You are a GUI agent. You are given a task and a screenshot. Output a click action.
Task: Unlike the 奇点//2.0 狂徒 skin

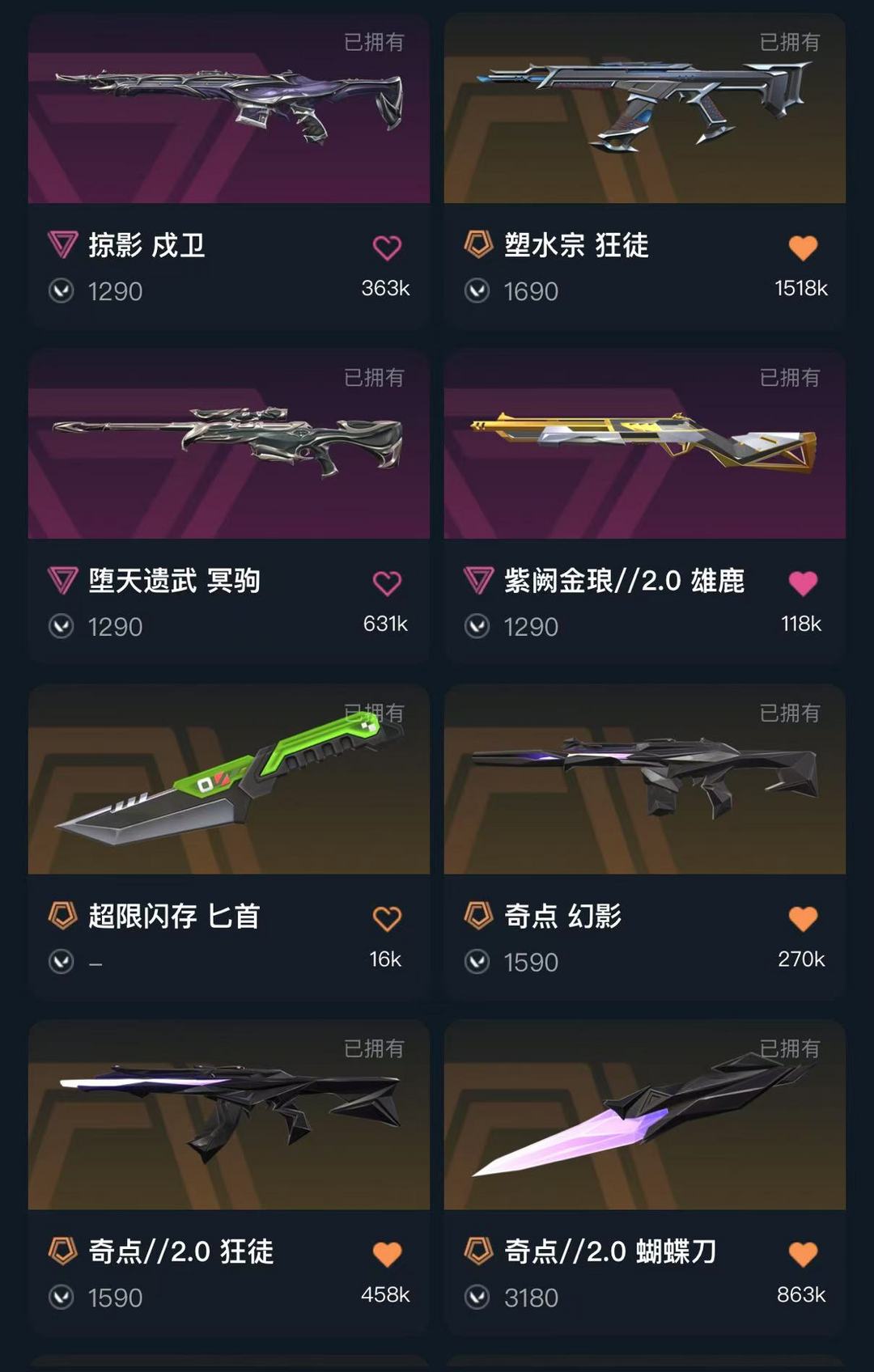[387, 1255]
